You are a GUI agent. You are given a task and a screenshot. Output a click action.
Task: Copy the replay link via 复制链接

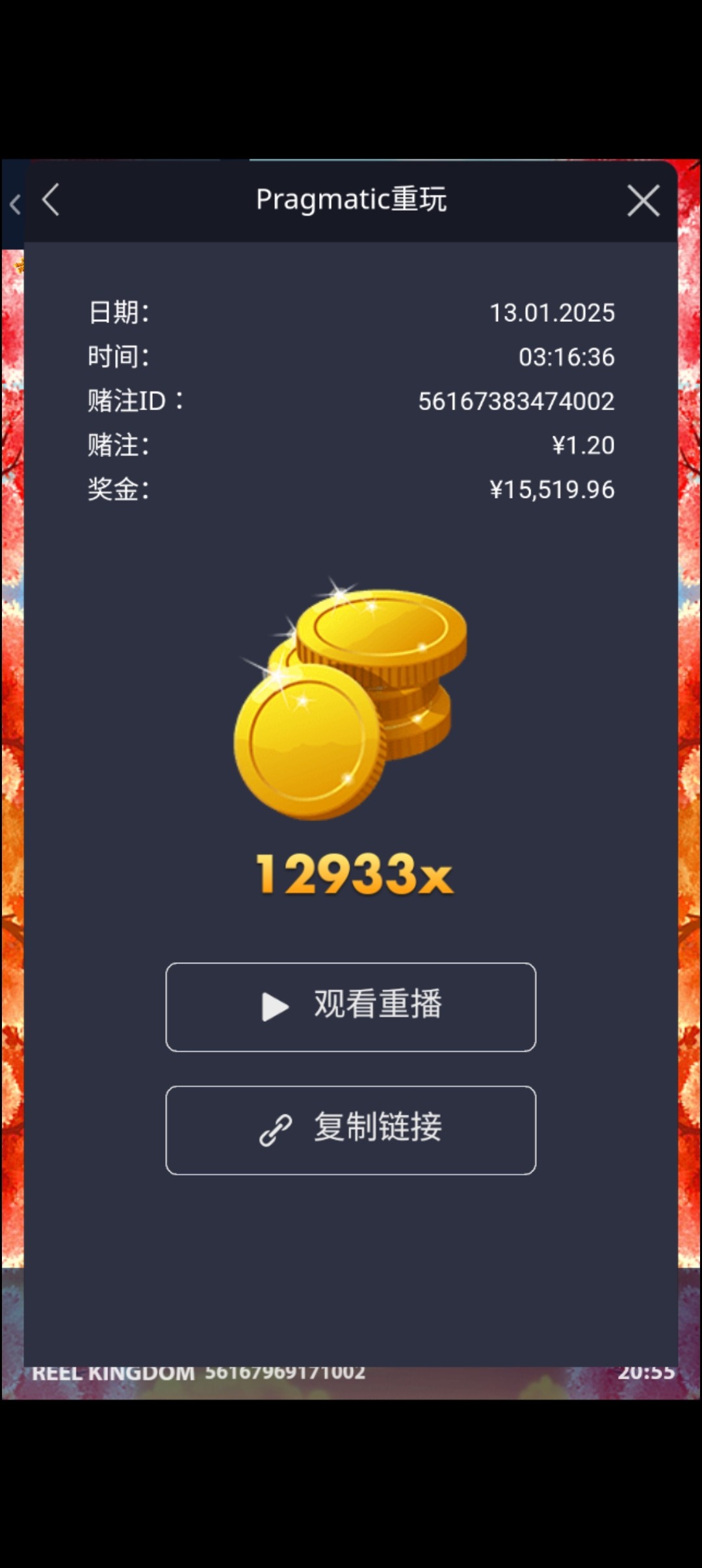pos(351,1129)
